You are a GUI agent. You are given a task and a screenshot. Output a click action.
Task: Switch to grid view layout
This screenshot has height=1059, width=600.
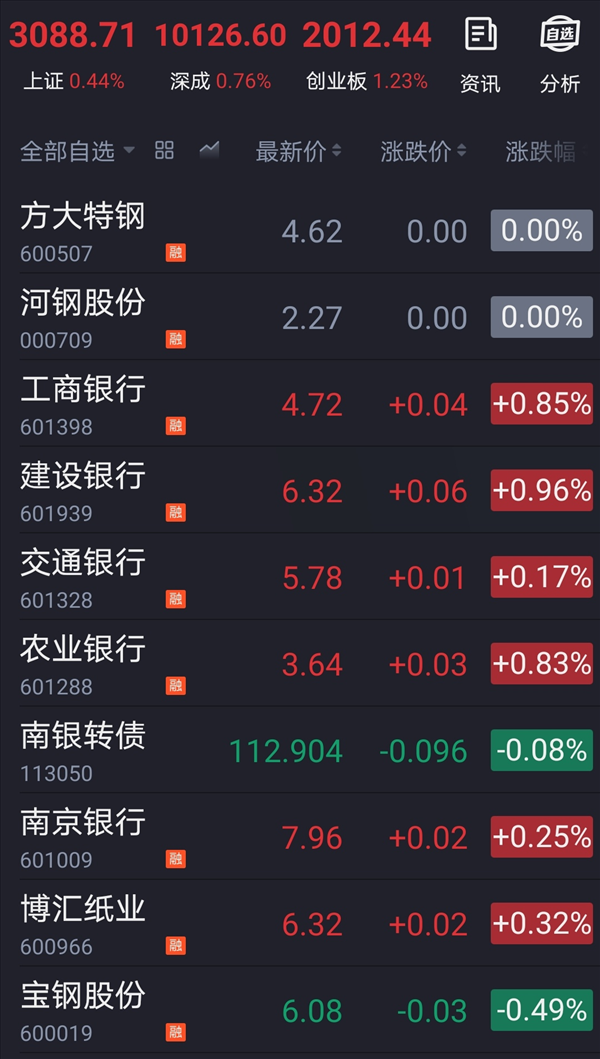(164, 150)
